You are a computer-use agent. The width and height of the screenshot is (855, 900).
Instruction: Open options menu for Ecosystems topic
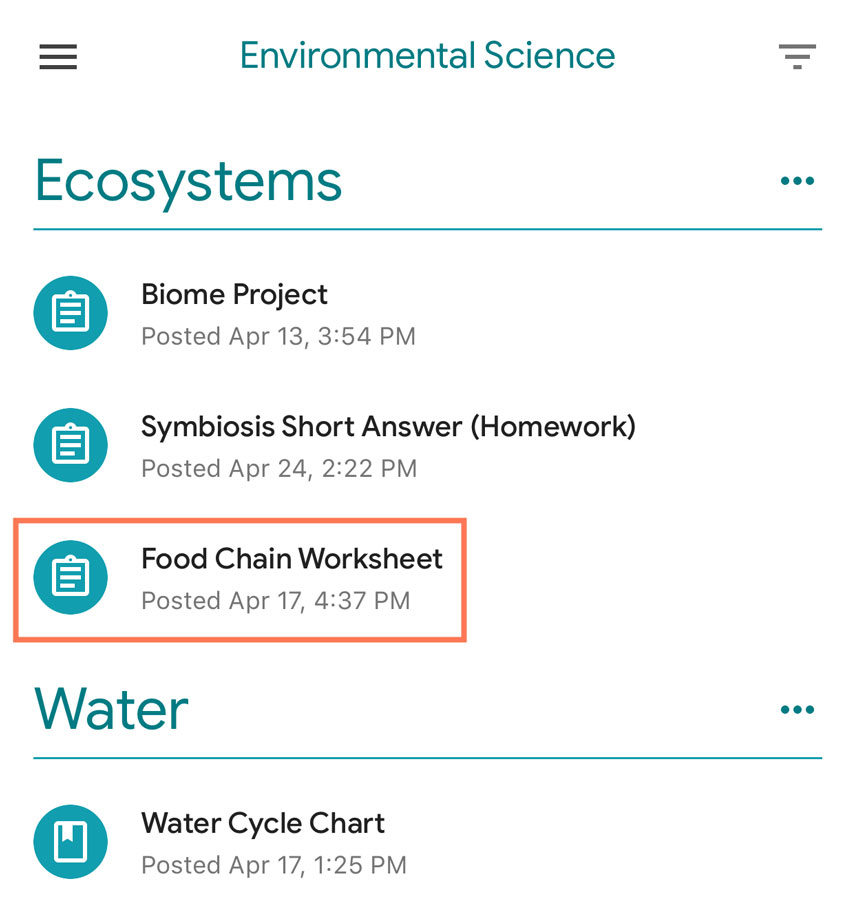[797, 180]
